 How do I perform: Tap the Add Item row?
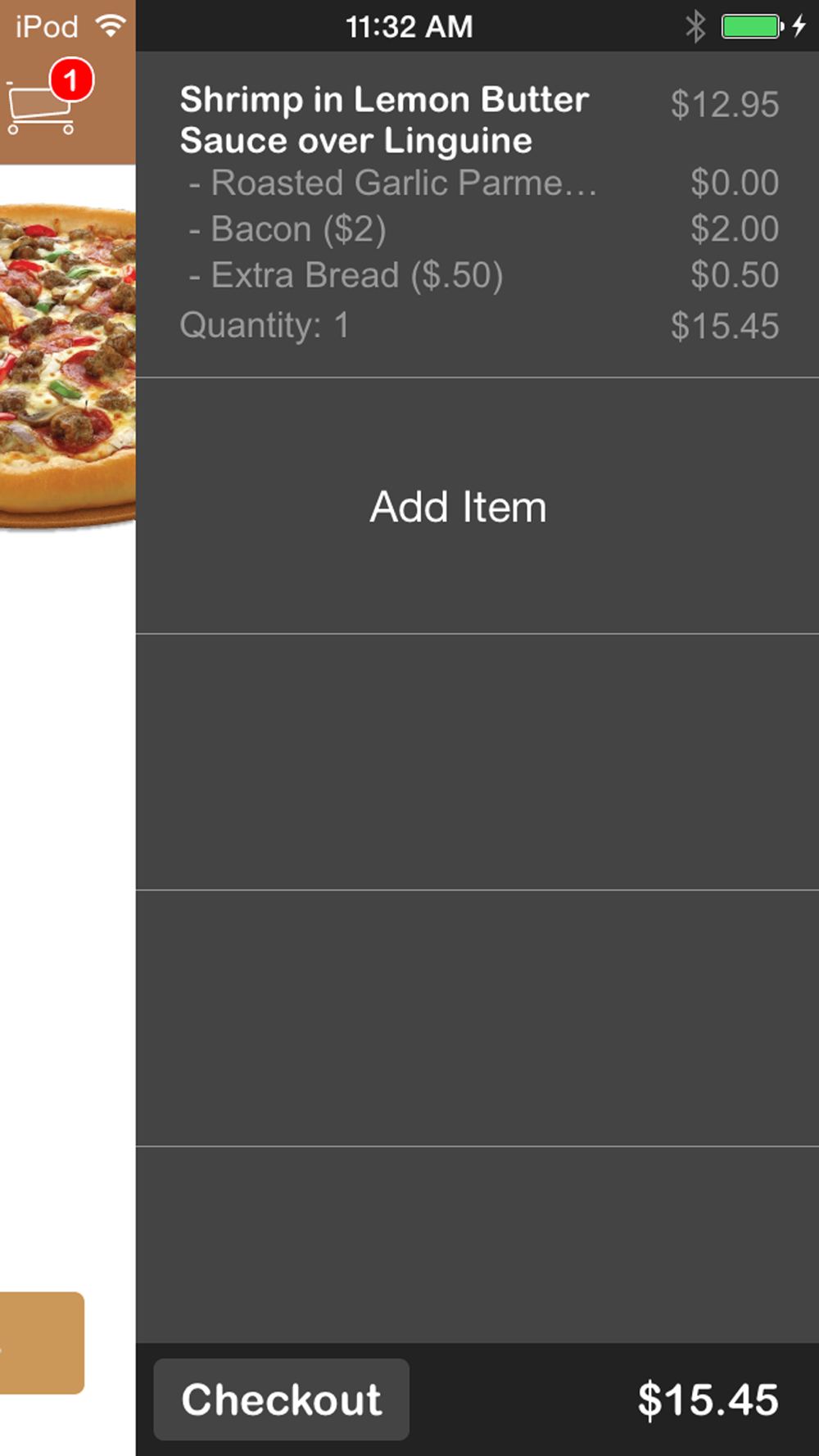click(x=477, y=506)
